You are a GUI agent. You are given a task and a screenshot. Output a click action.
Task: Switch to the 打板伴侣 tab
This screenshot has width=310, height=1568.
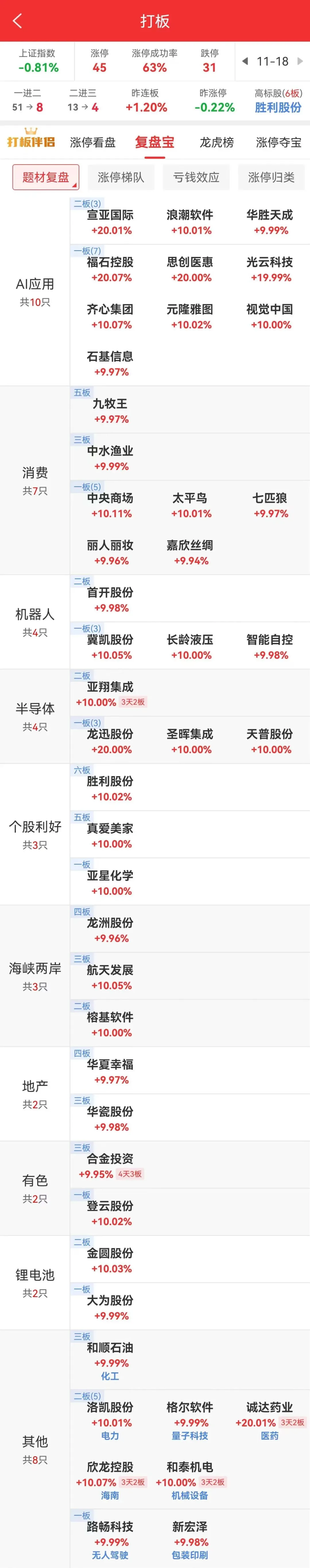31,142
